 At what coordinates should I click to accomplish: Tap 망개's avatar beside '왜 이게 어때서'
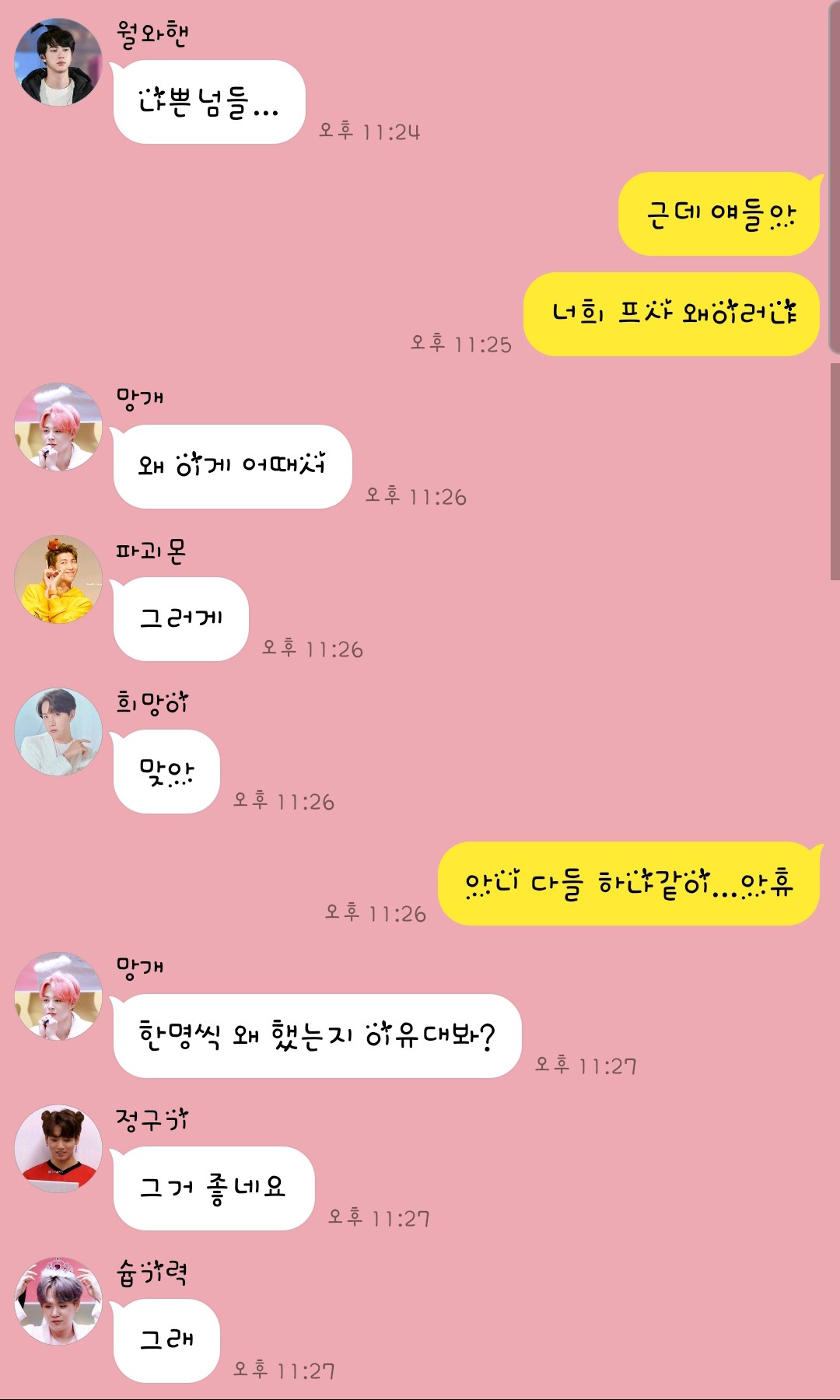tap(58, 427)
